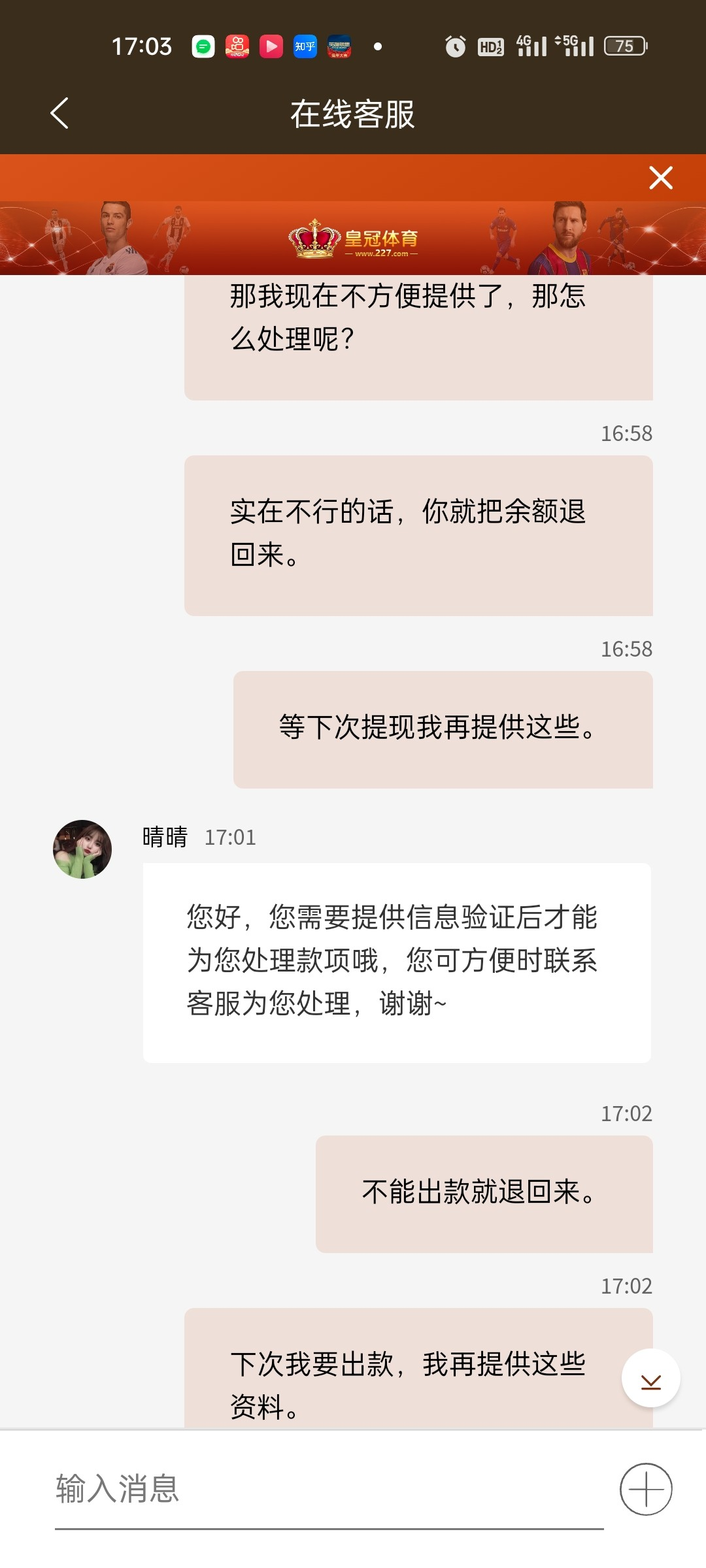This screenshot has height=1568, width=706.
Task: View agent 晴晴's avatar
Action: pos(82,849)
